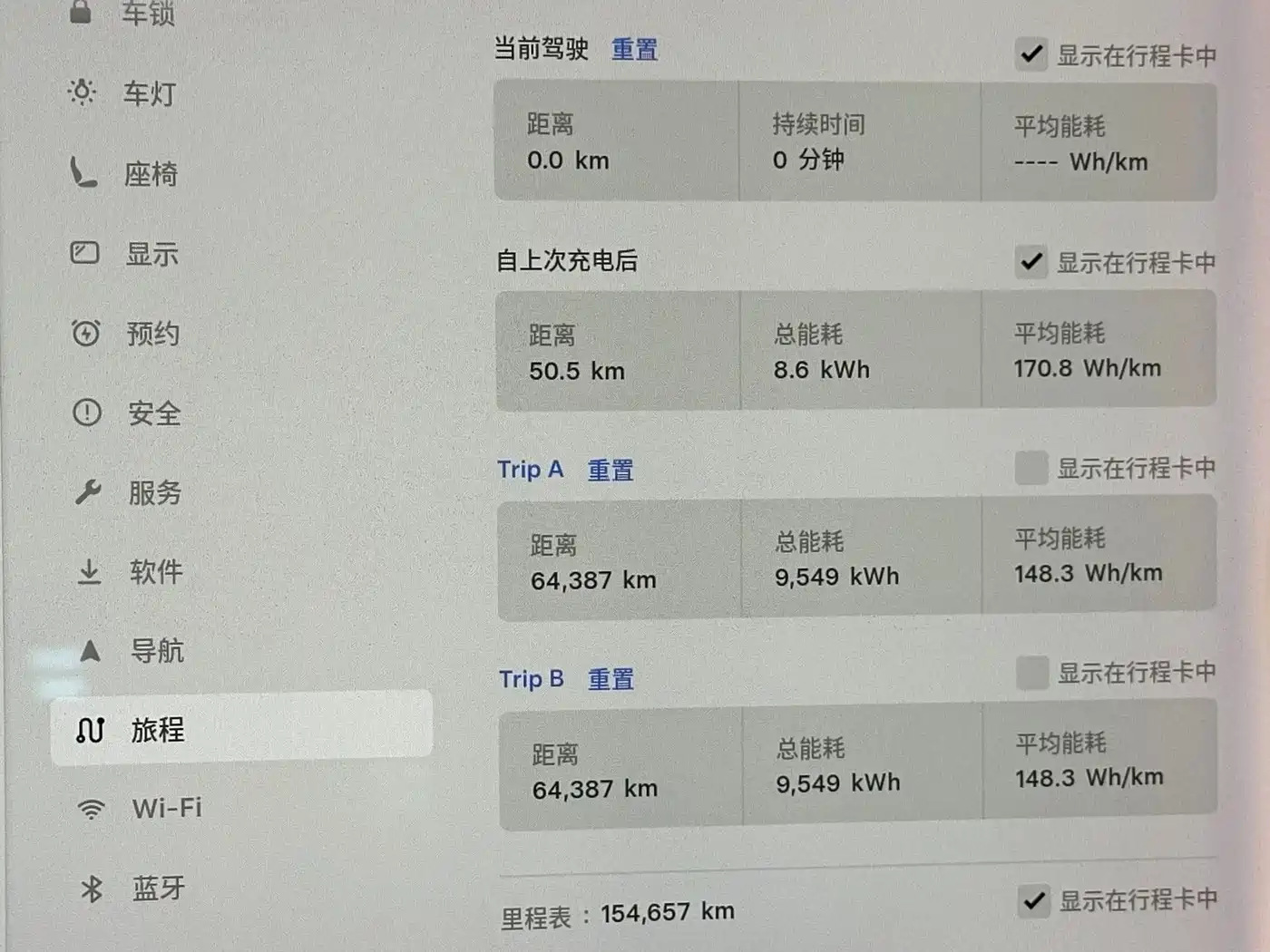Reset the Trip B data
Viewport: 1270px width, 952px height.
611,679
